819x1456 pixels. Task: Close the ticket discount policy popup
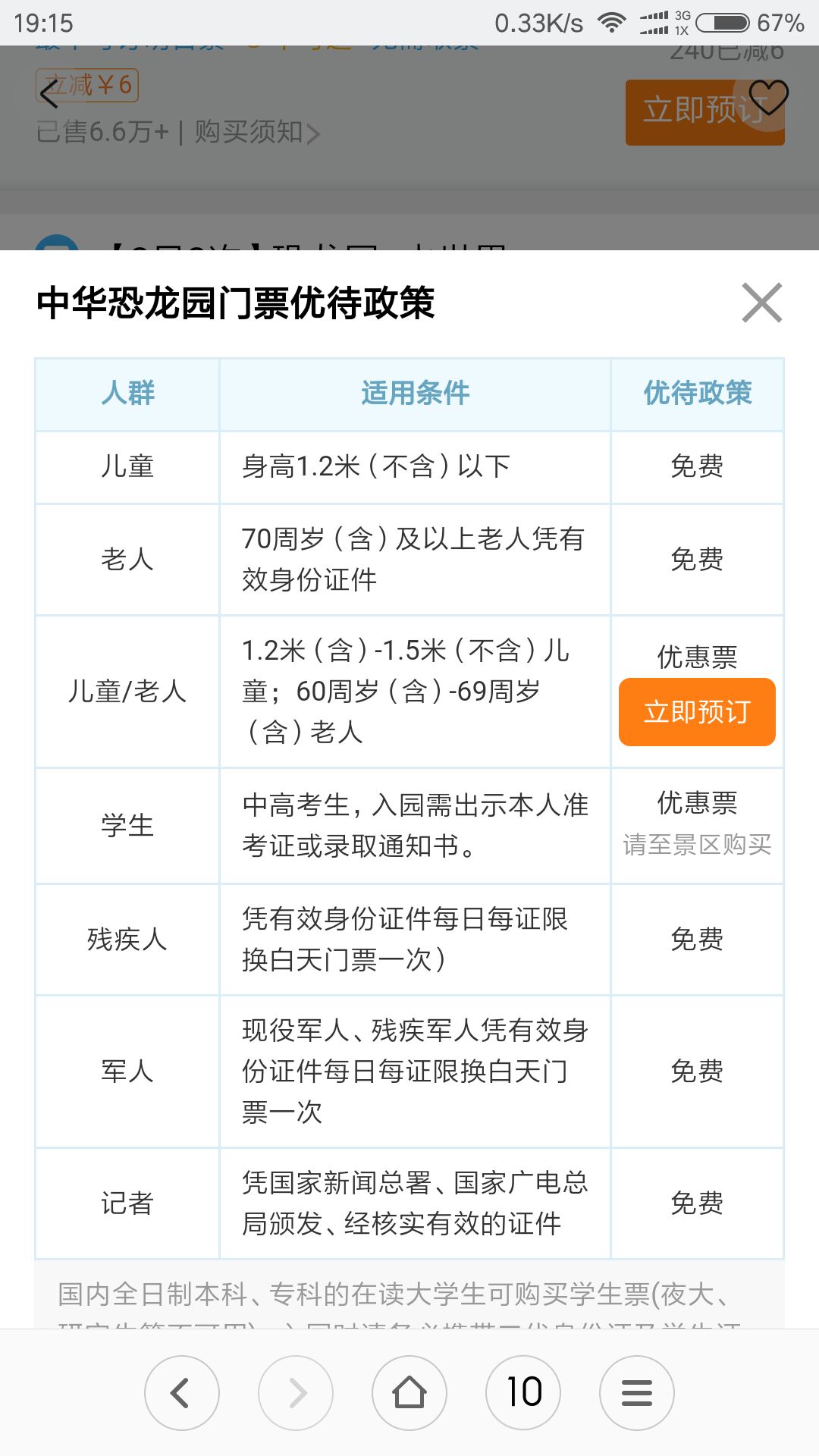762,303
